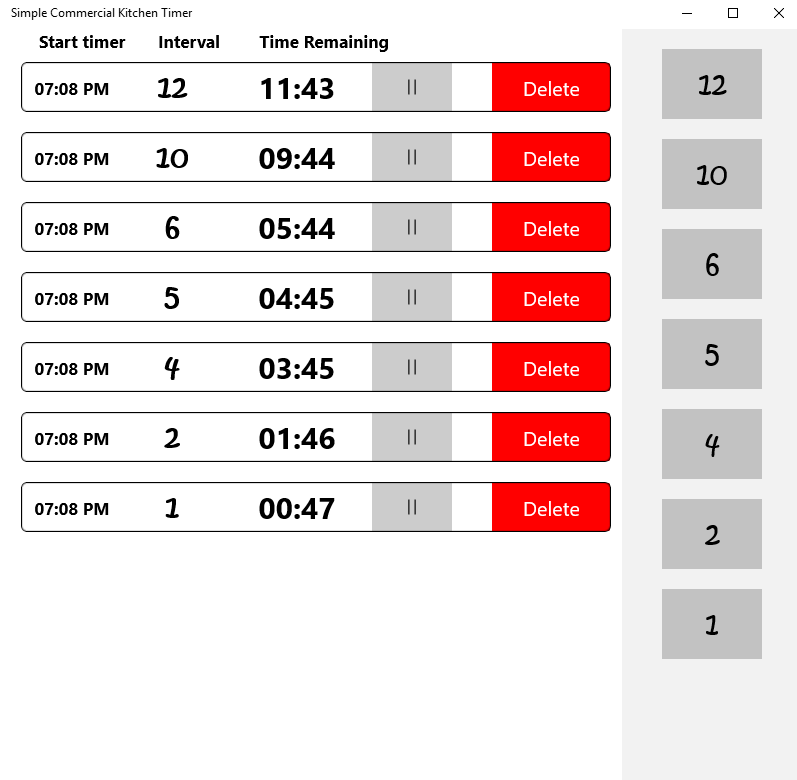
Task: Add a 2-minute timer from the sidebar
Action: pos(712,534)
